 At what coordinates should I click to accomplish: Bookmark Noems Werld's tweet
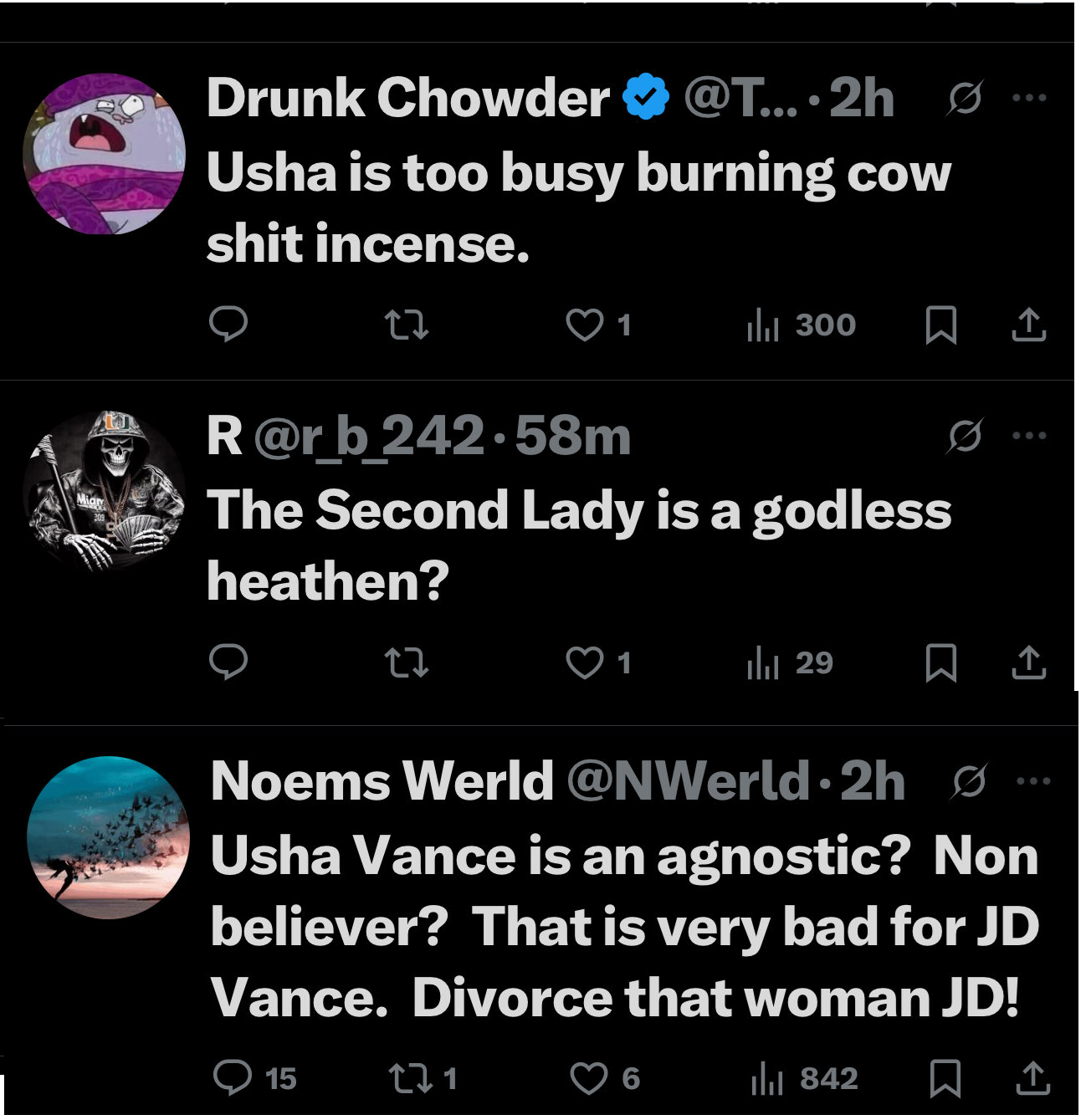coord(945,1077)
